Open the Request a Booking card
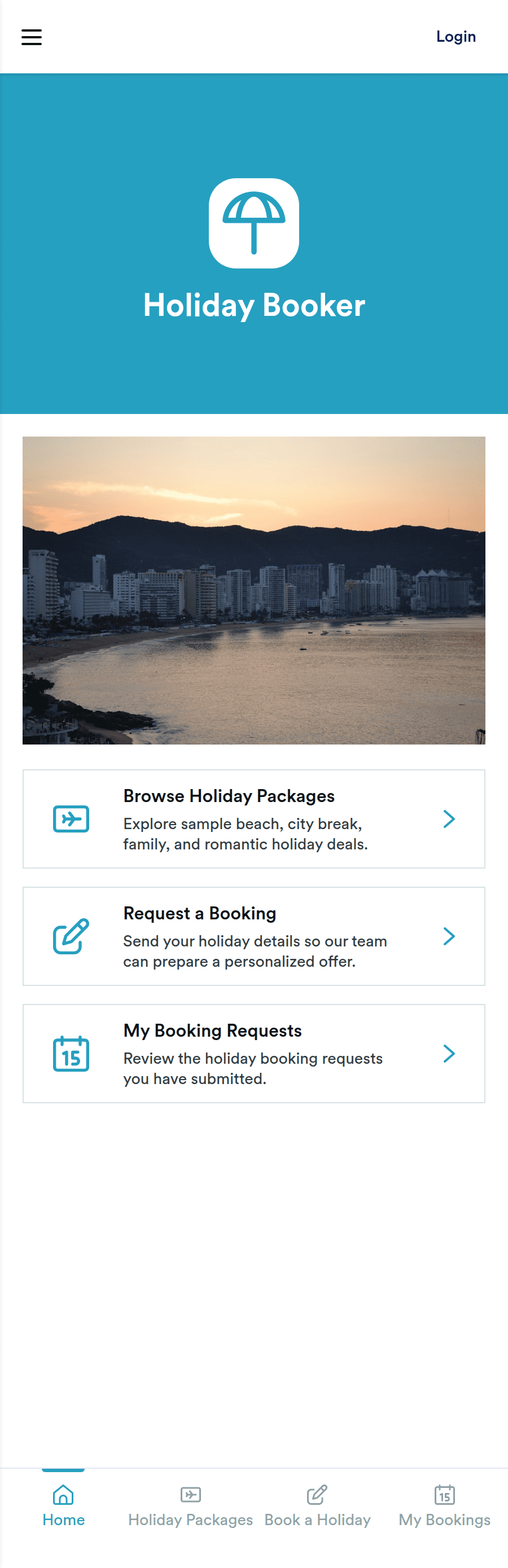 (x=253, y=936)
